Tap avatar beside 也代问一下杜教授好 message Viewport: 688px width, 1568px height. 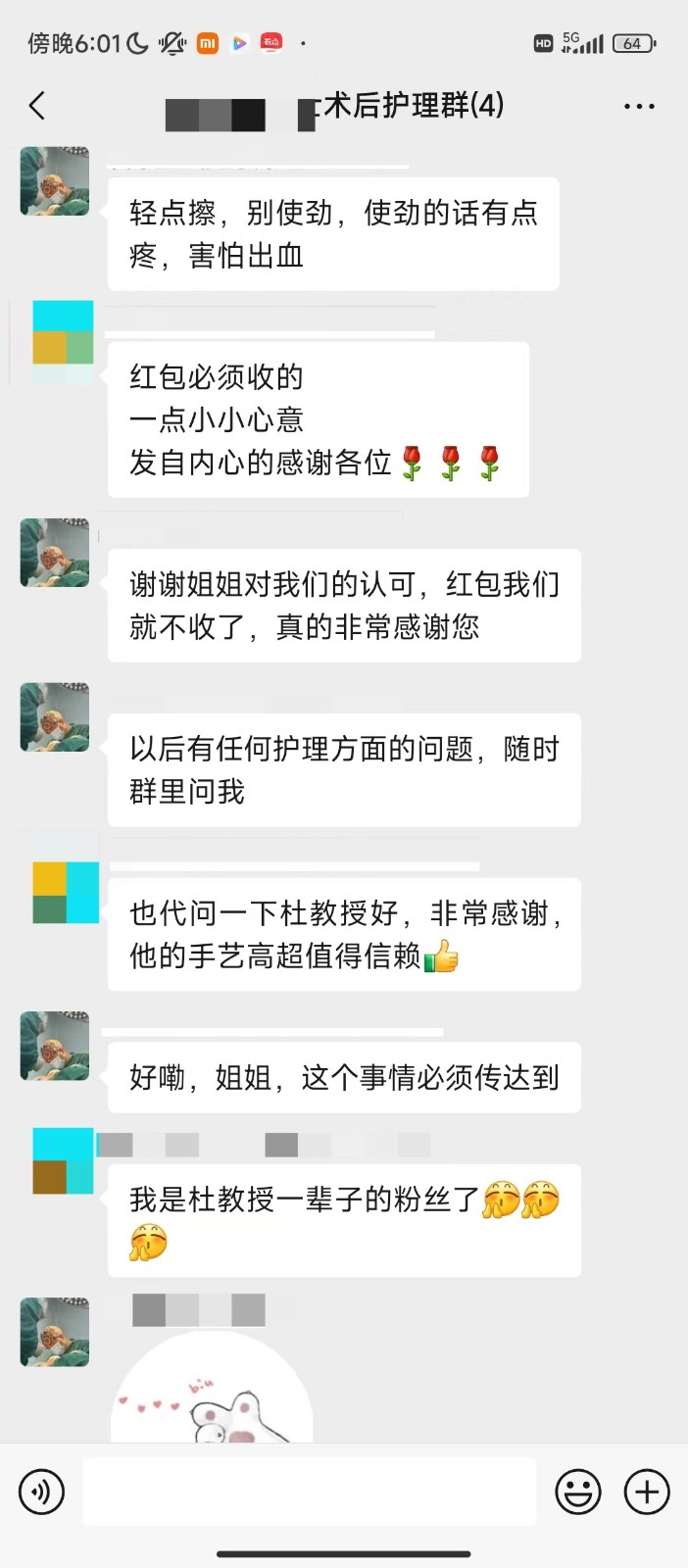[x=65, y=893]
